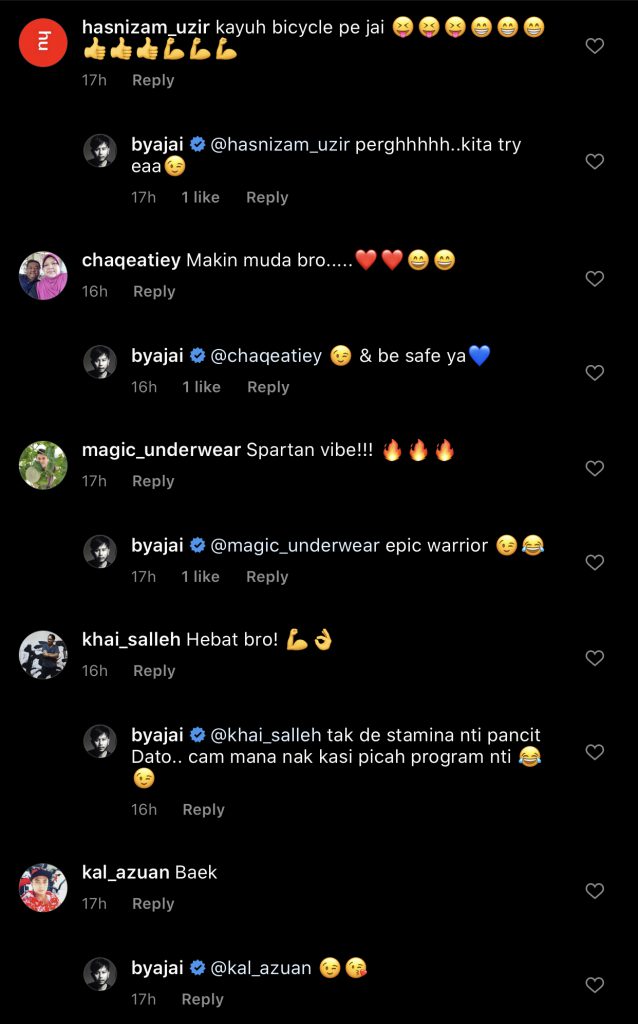This screenshot has height=1024, width=638.
Task: Like byajai's "epic warrior" reply
Action: [595, 563]
